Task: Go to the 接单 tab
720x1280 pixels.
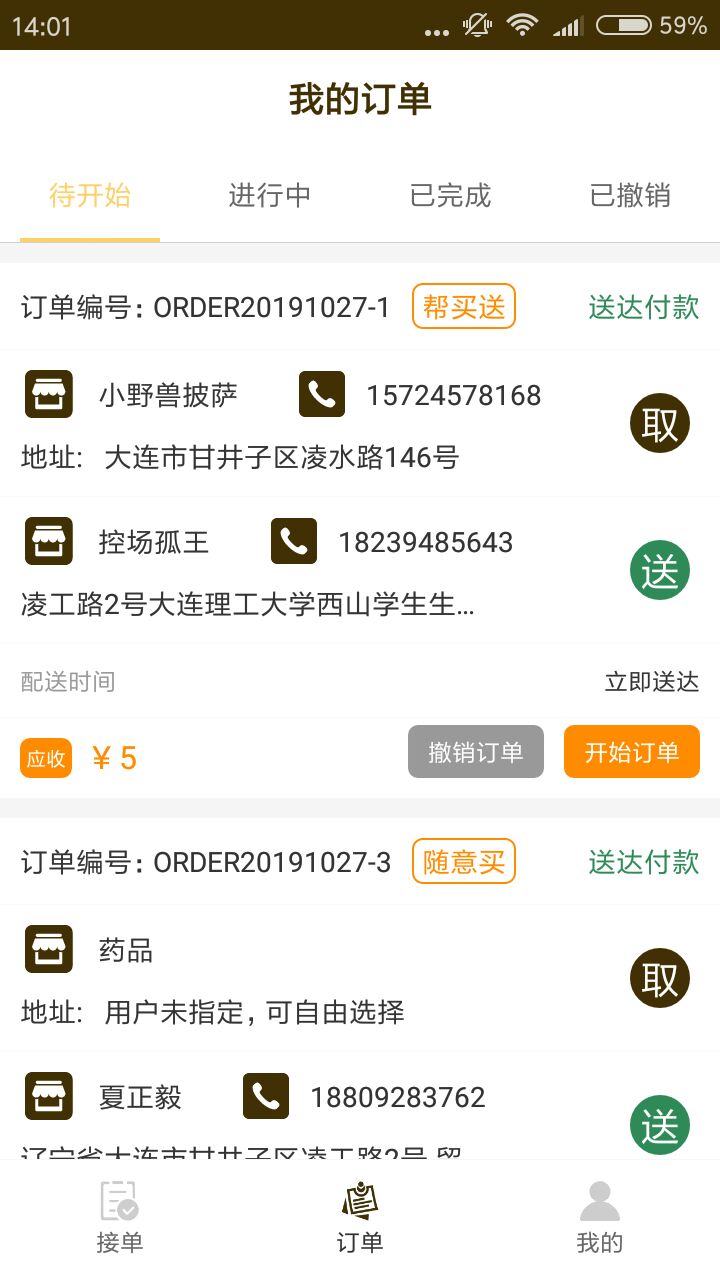Action: [x=120, y=1216]
